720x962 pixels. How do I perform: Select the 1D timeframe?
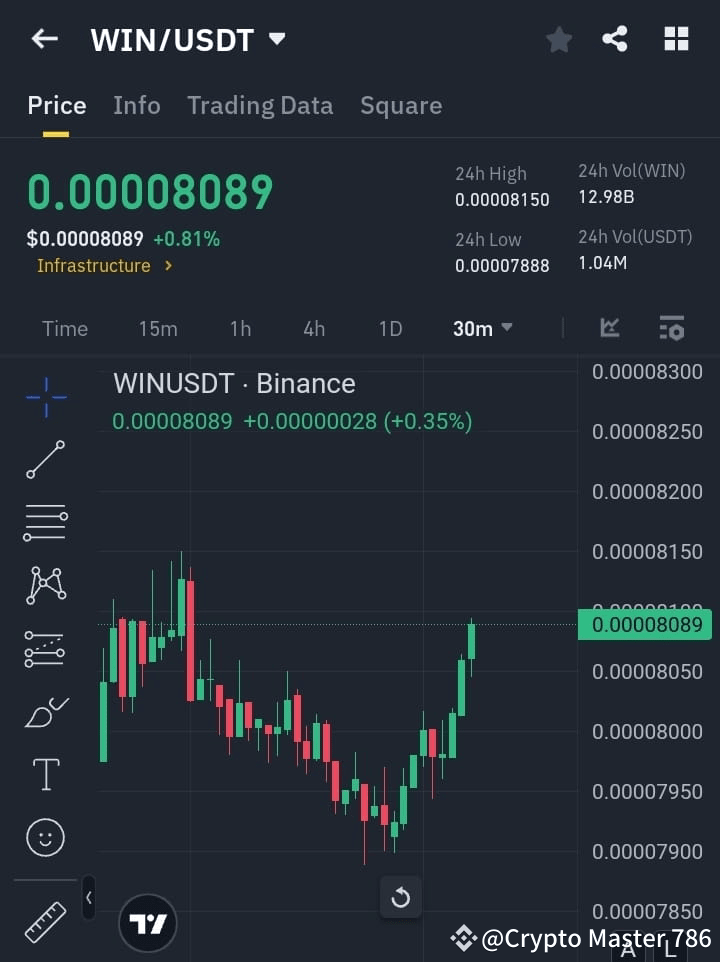(x=390, y=328)
